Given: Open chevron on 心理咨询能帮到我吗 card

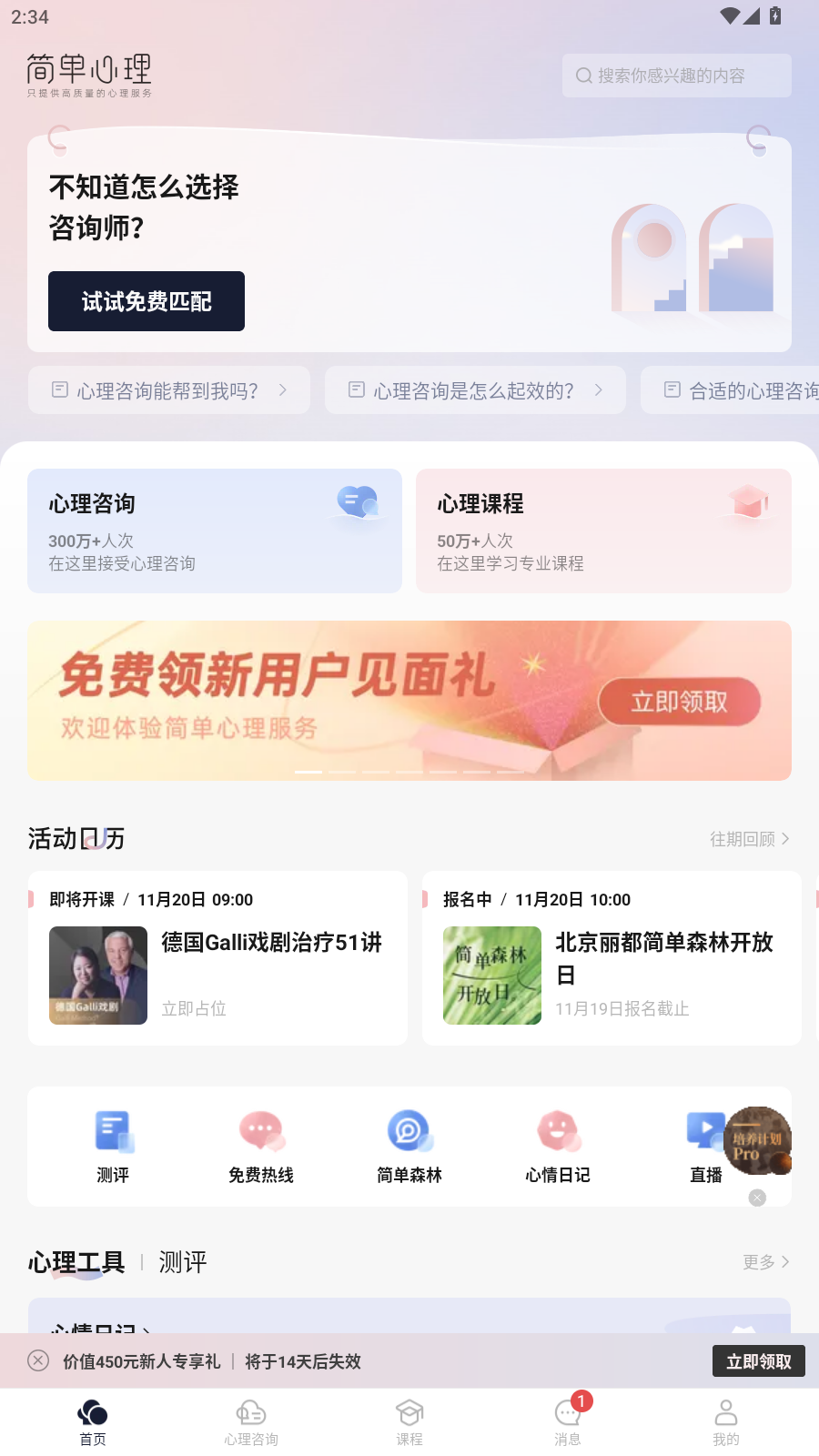Looking at the screenshot, I should coord(285,389).
